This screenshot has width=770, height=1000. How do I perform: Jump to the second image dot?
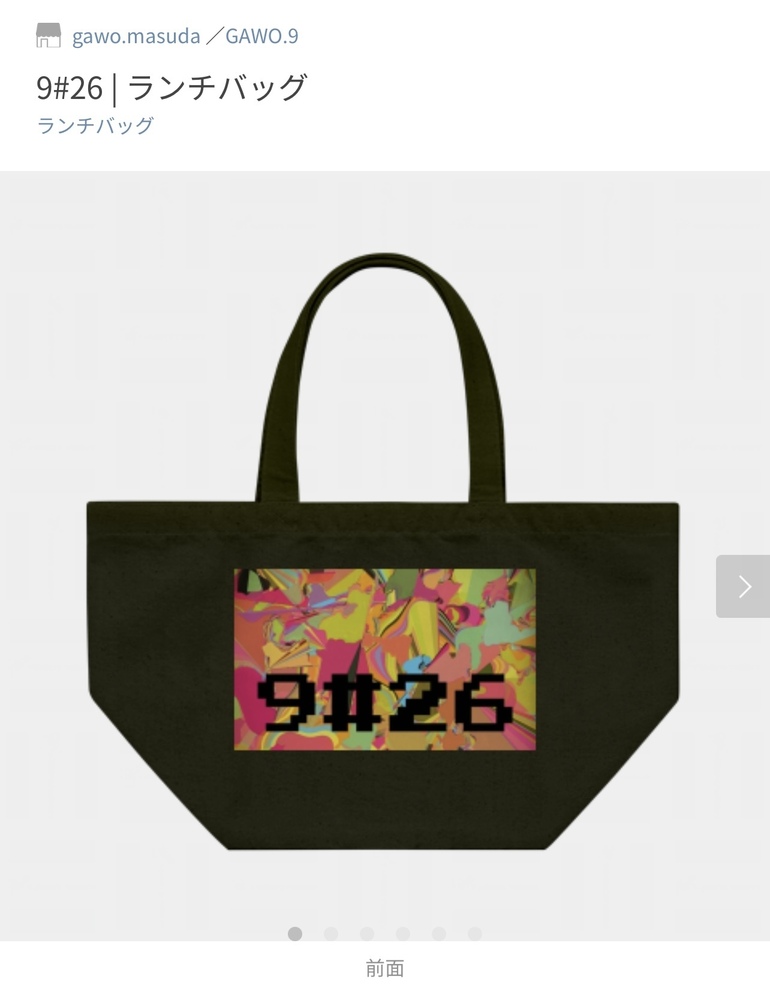pos(331,934)
